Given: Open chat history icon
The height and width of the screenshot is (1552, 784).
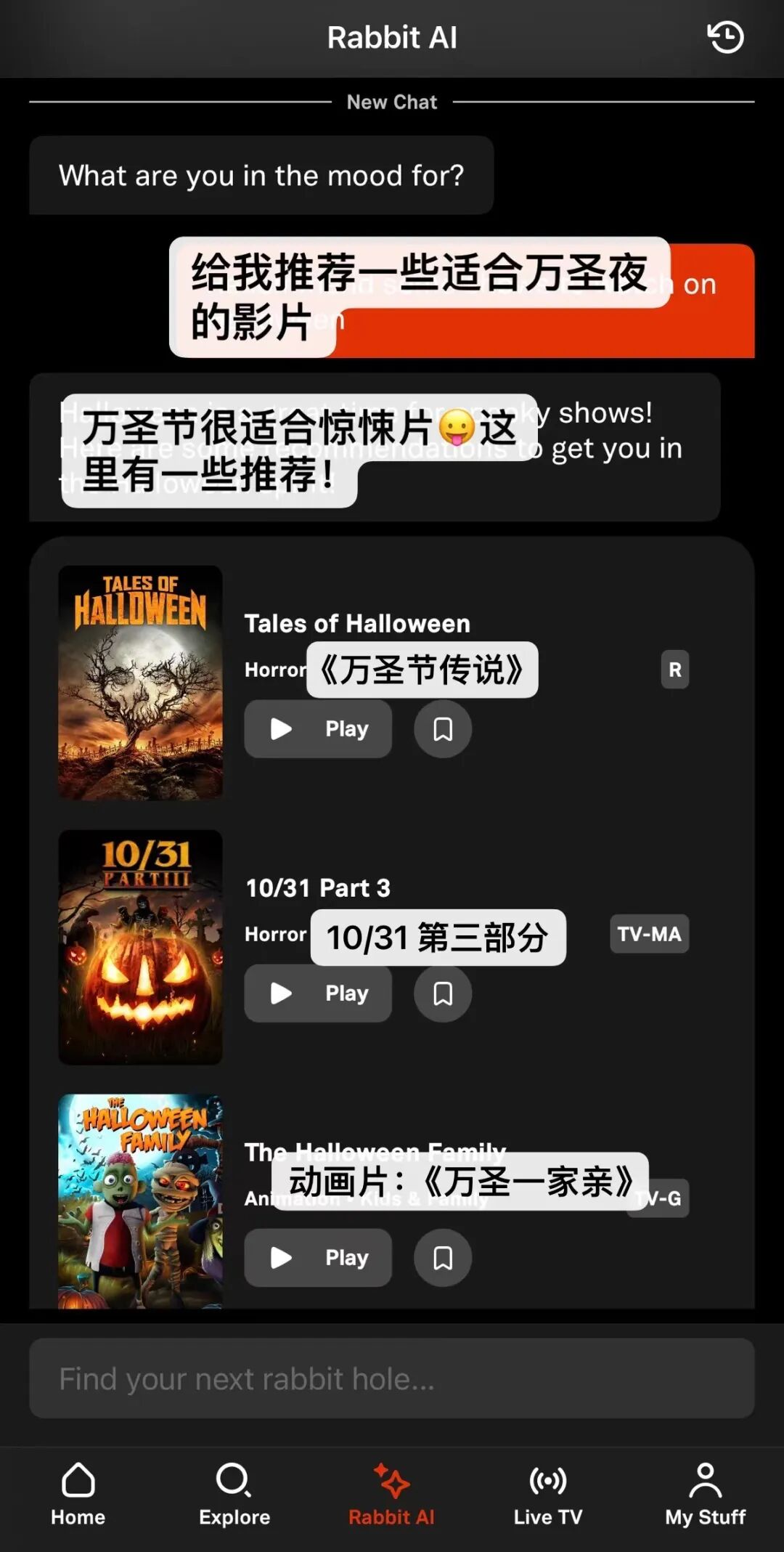Looking at the screenshot, I should pos(725,37).
